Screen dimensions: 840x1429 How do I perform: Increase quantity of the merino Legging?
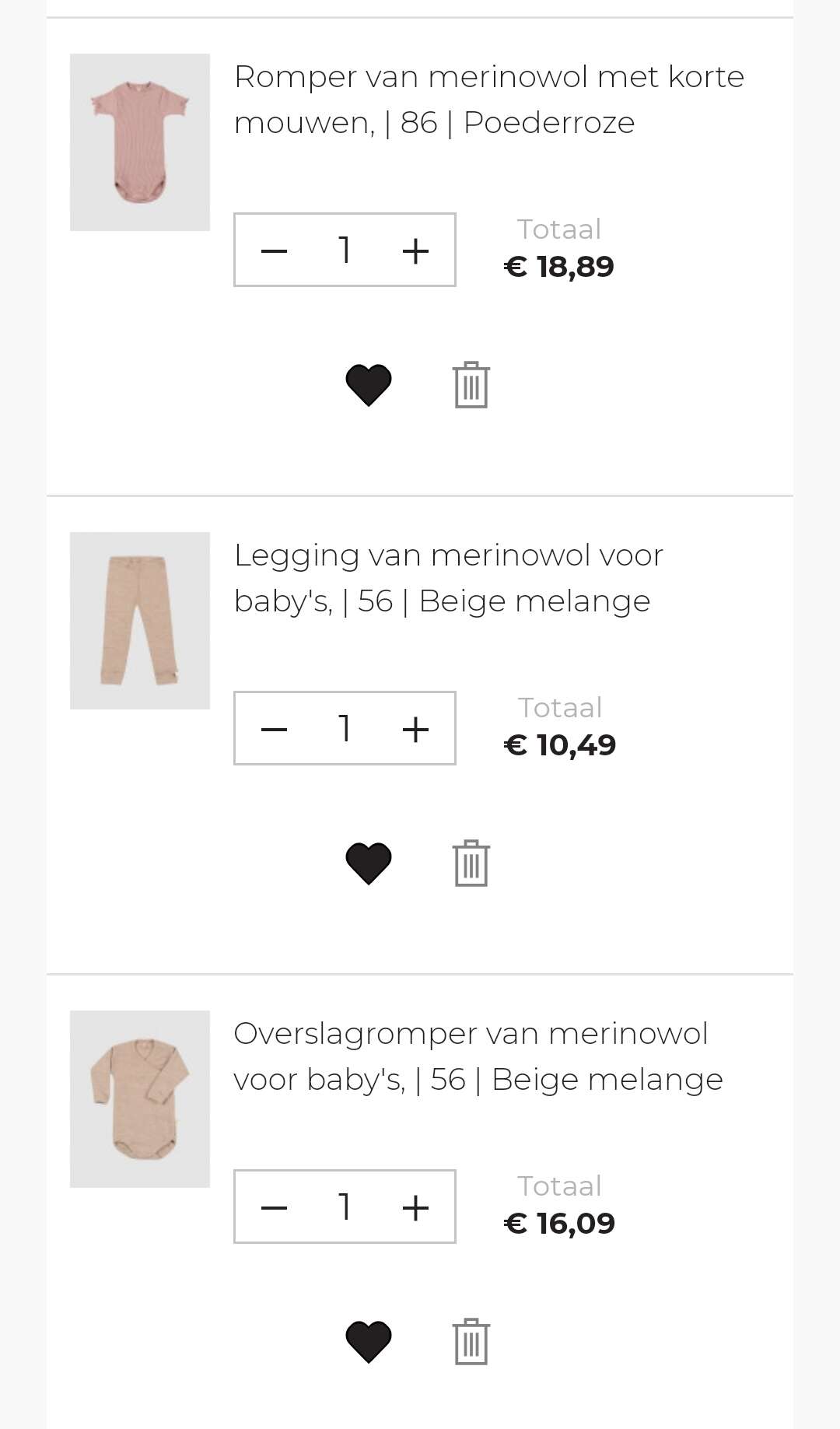pos(415,729)
